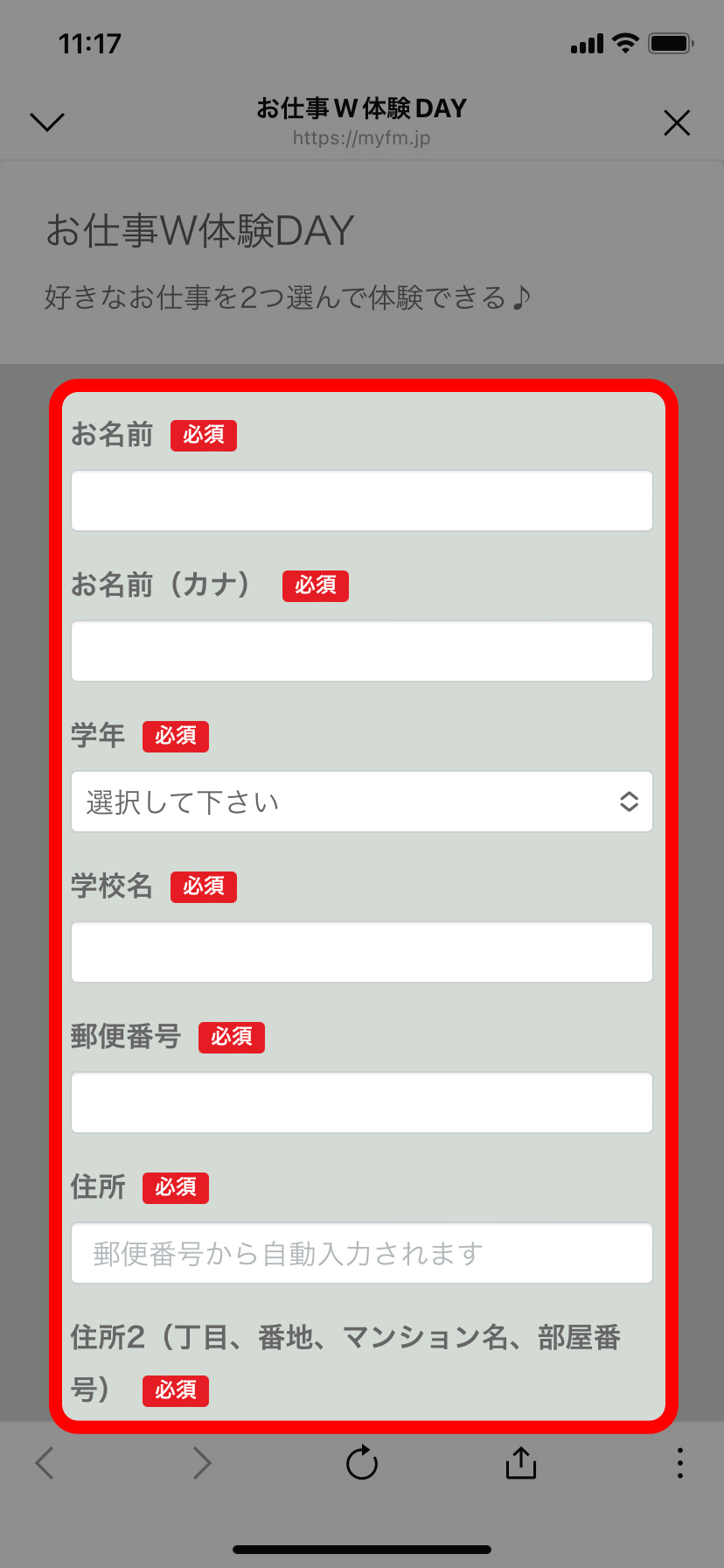The height and width of the screenshot is (1568, 724).
Task: Go forward to the next page
Action: [202, 1463]
